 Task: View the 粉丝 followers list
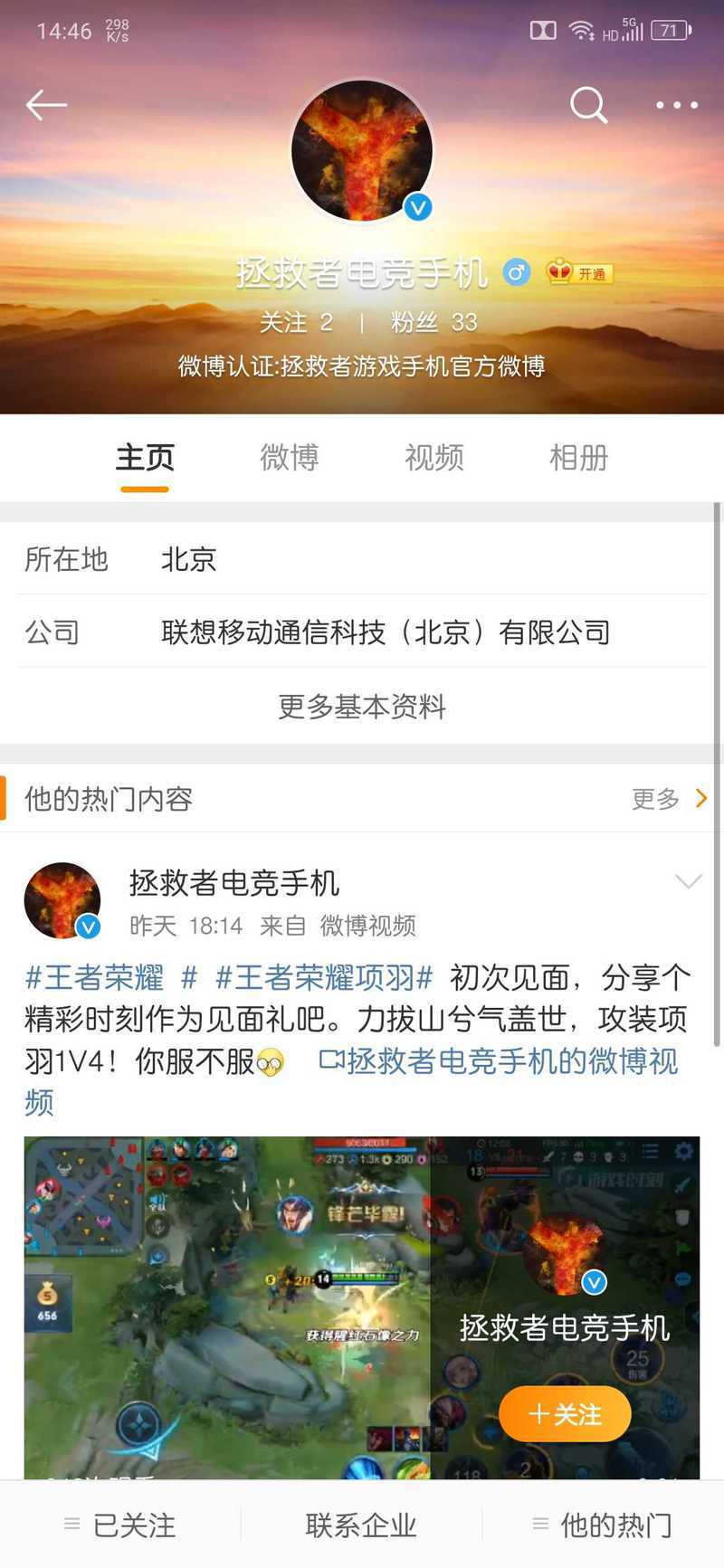(433, 322)
